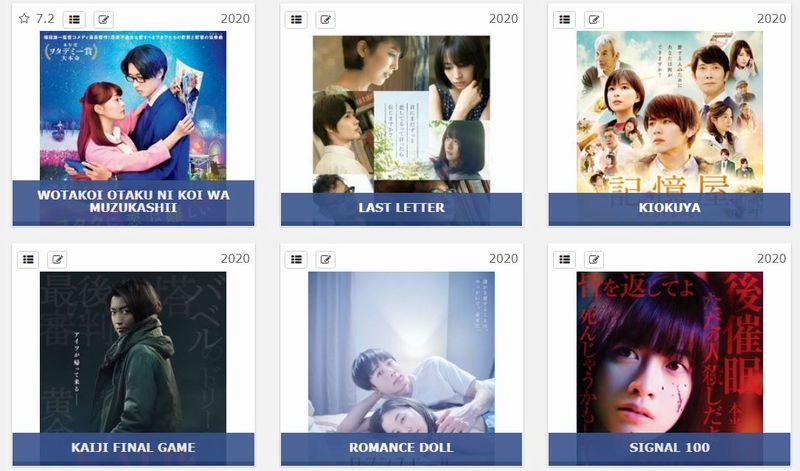
Task: Tap the list icon on Kaiji Final Game
Action: 28,259
